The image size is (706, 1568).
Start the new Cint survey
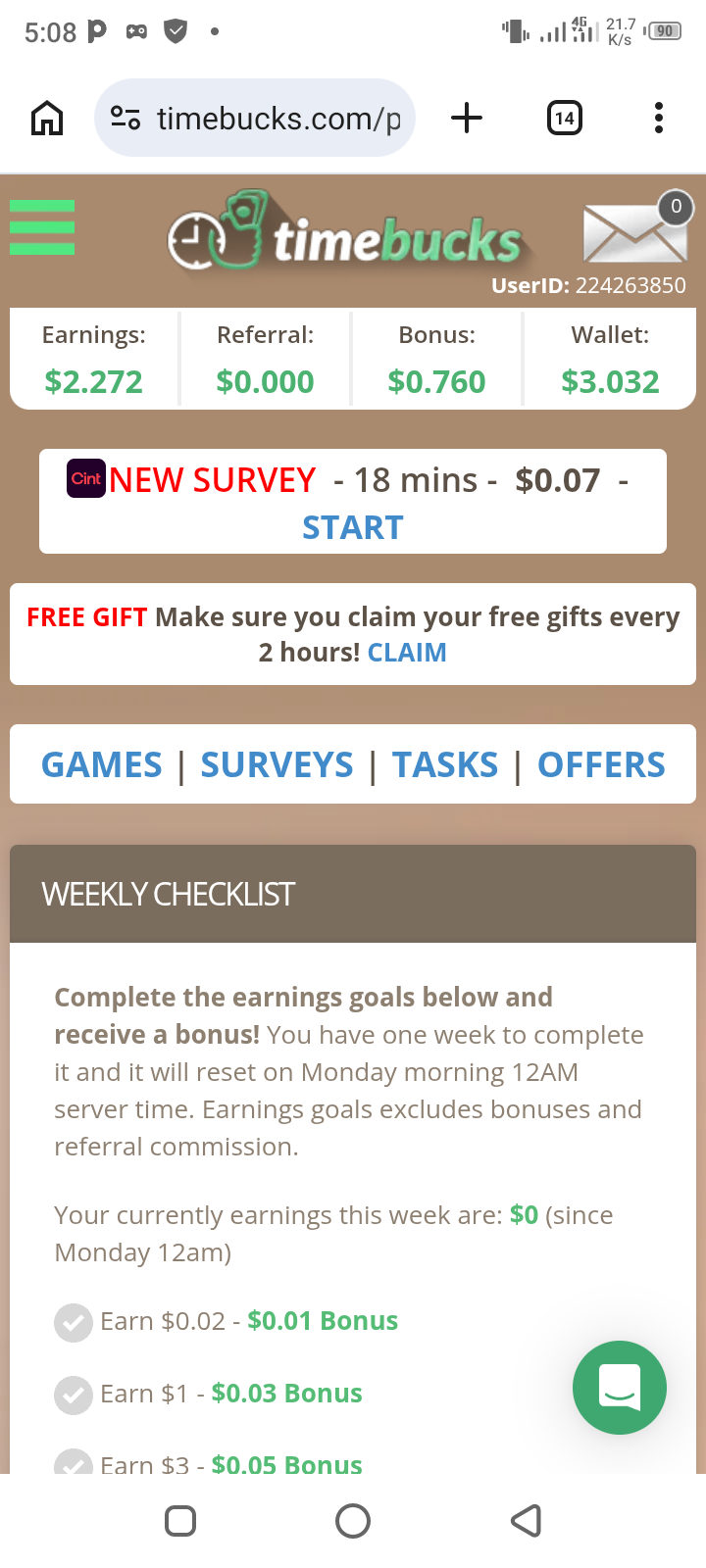[352, 527]
